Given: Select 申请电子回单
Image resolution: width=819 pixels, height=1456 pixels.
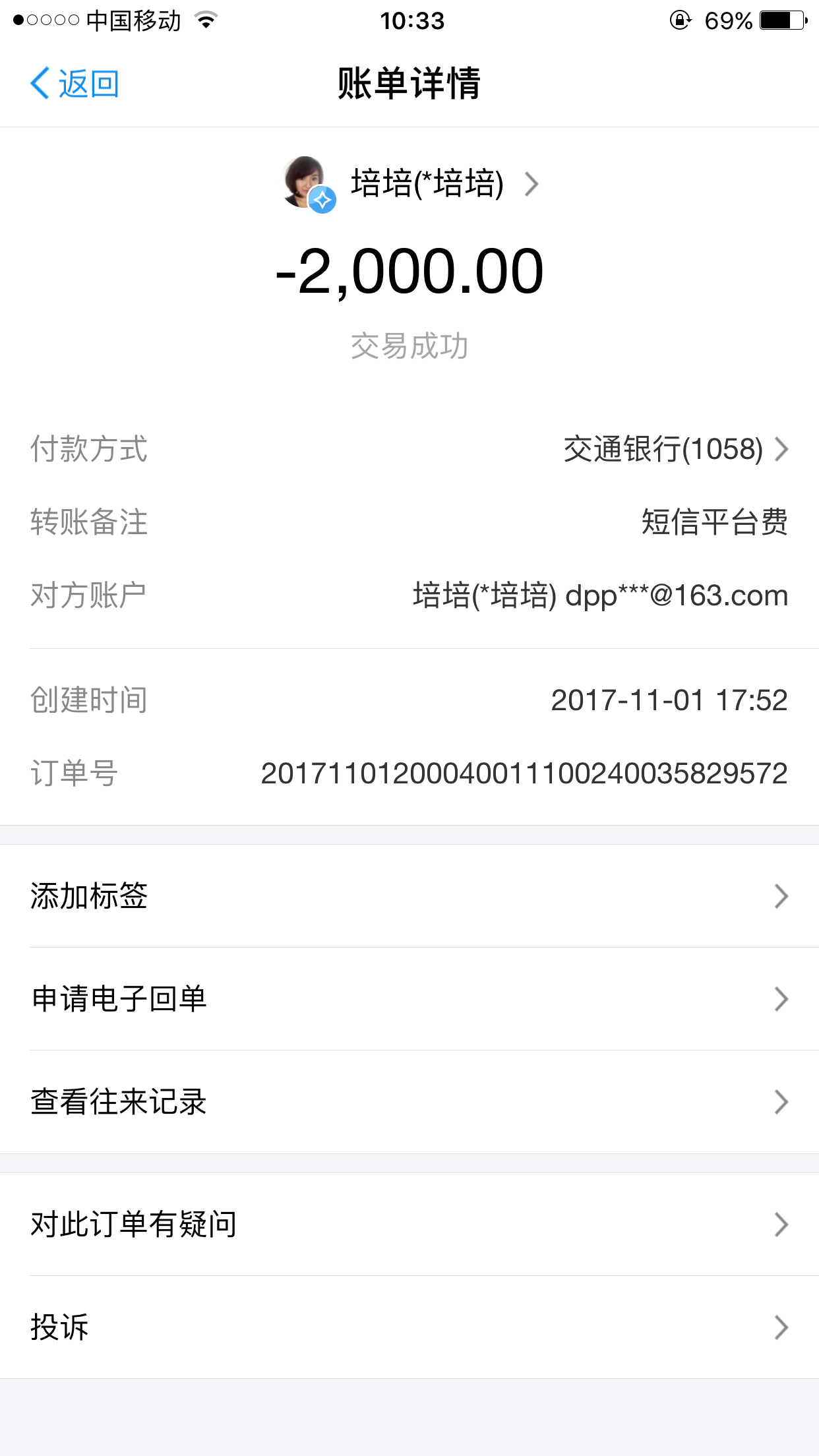Looking at the screenshot, I should pos(409,999).
